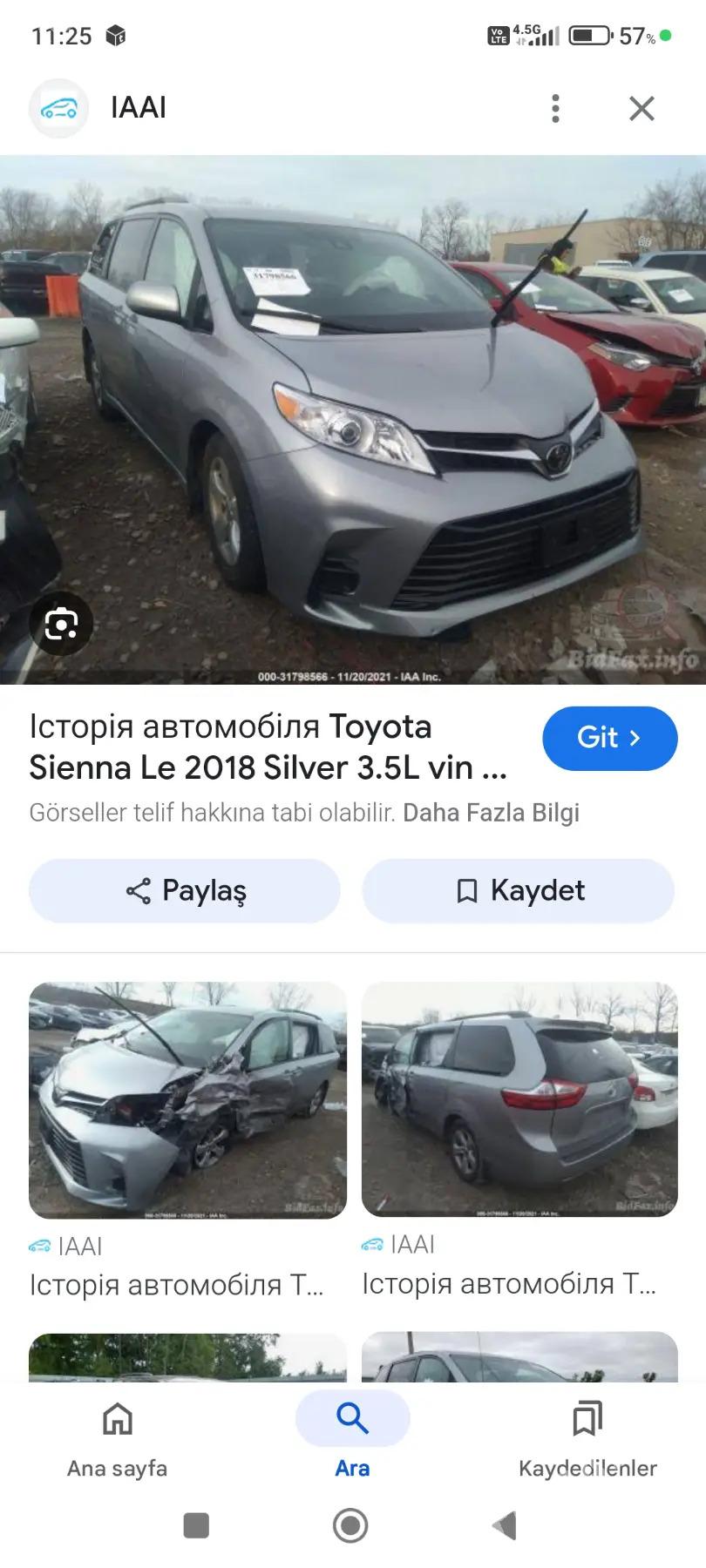Open the crashed Sienna front-view thumbnail

187,1100
